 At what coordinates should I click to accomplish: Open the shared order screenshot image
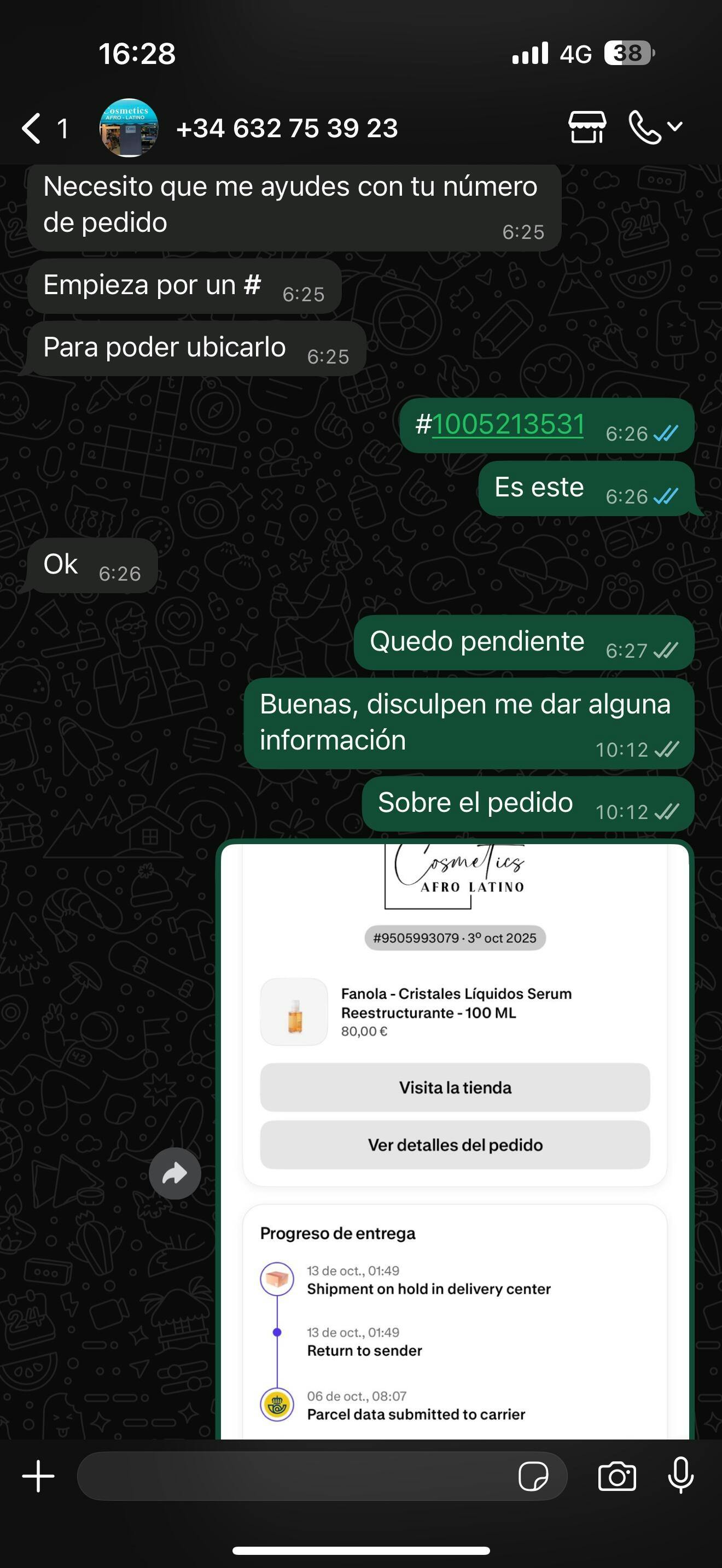coord(455,1138)
